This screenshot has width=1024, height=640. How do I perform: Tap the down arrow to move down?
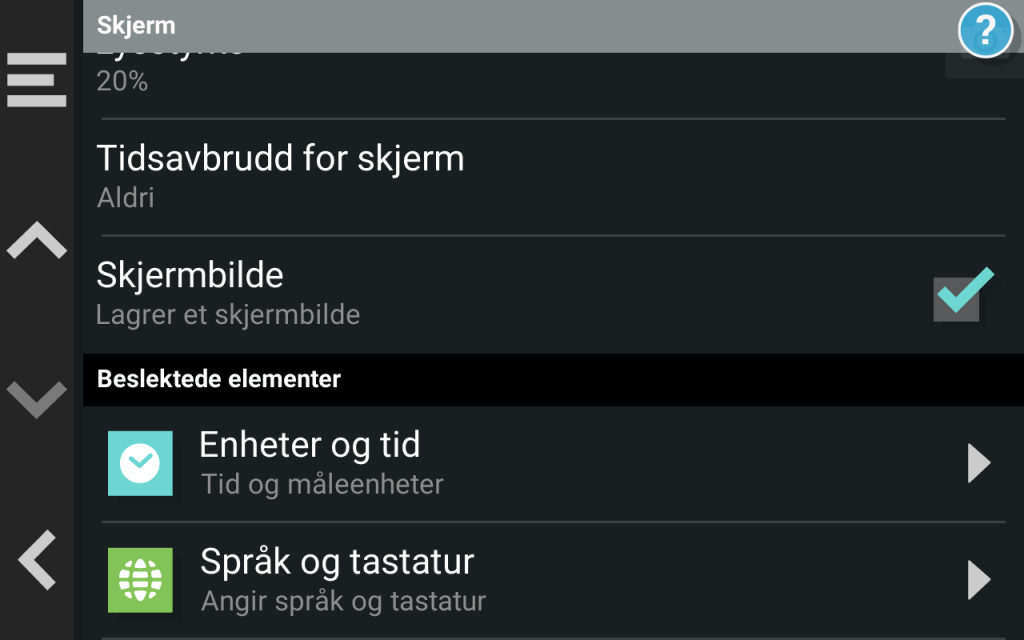pyautogui.click(x=37, y=398)
